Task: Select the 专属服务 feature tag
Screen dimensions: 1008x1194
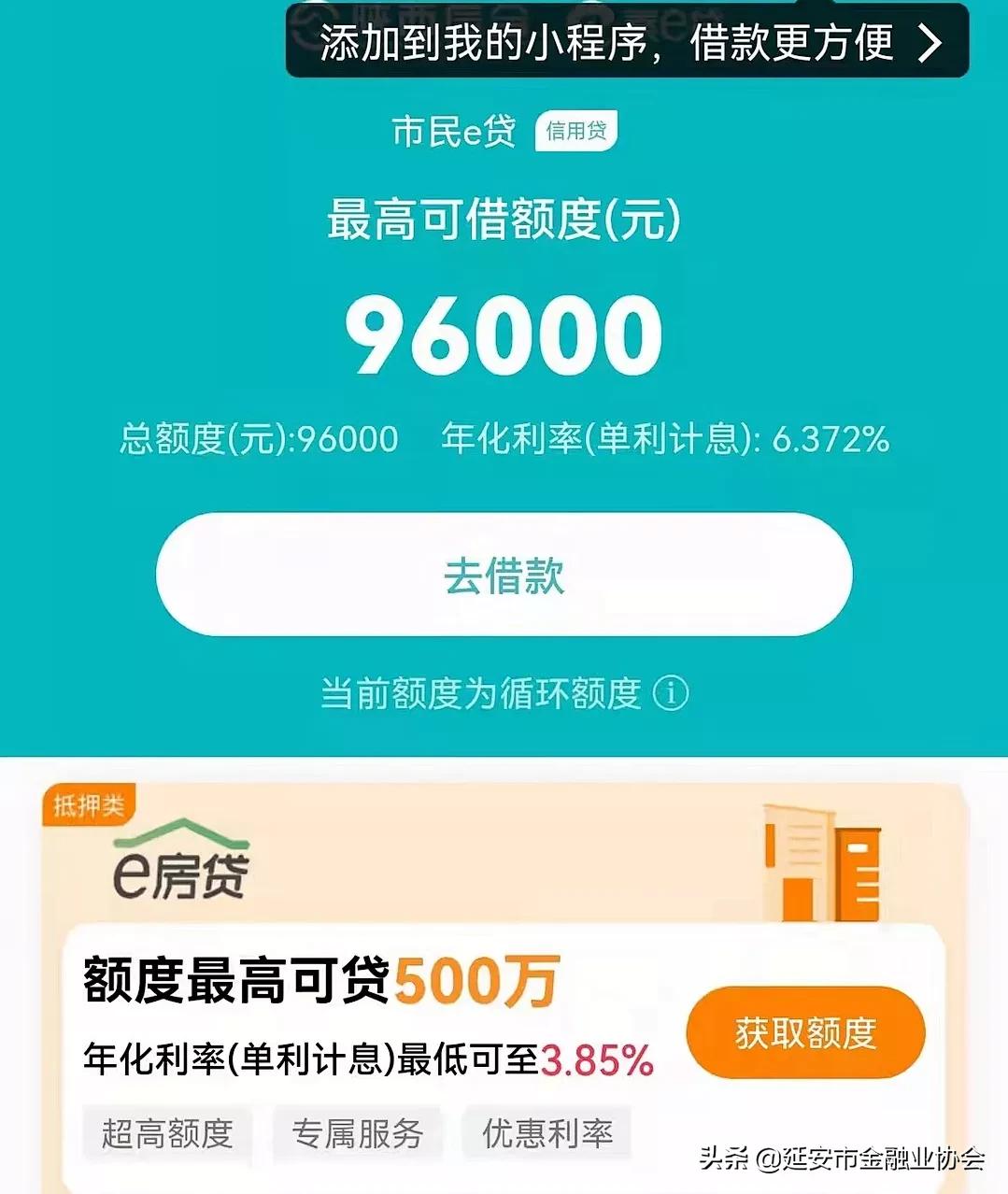Action: pos(358,1133)
